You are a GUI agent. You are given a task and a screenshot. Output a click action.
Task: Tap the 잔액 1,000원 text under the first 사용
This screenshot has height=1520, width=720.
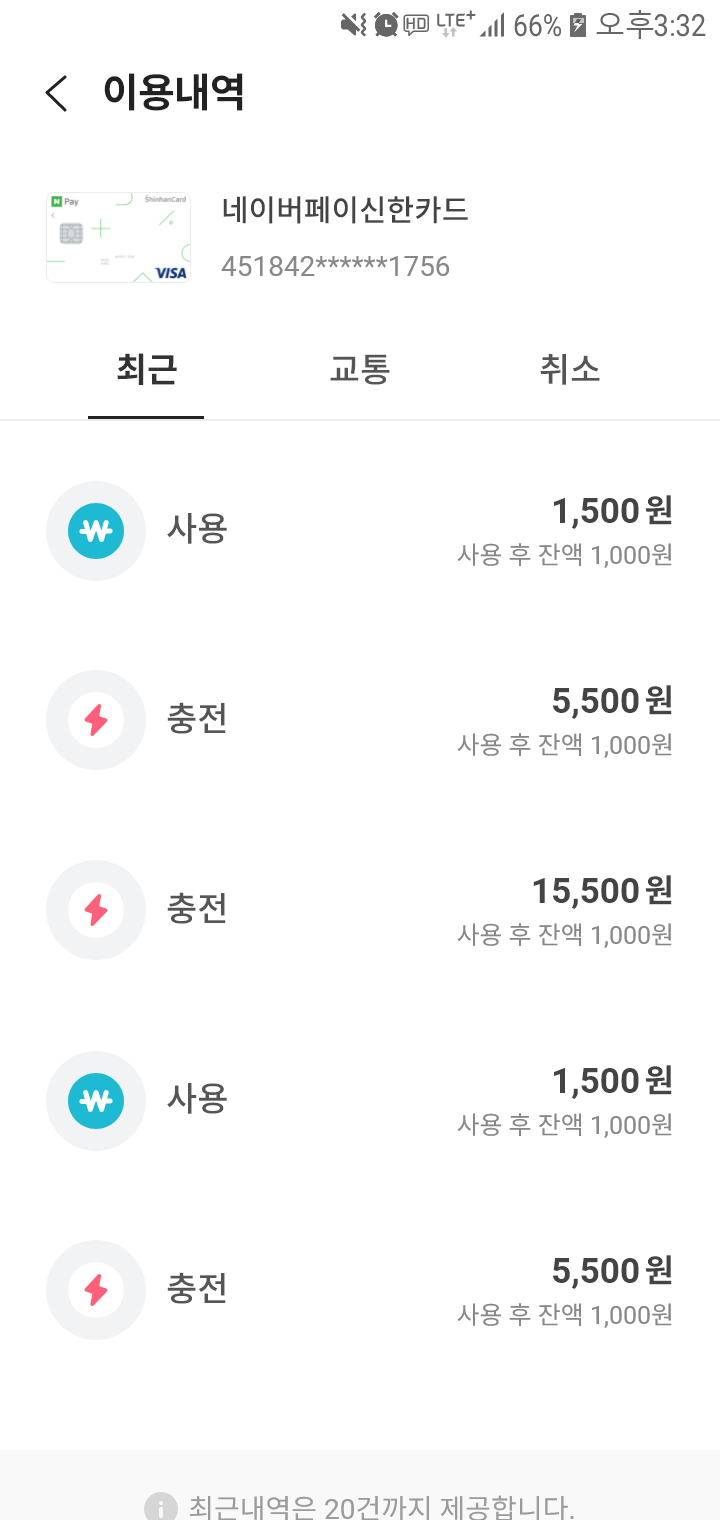566,555
